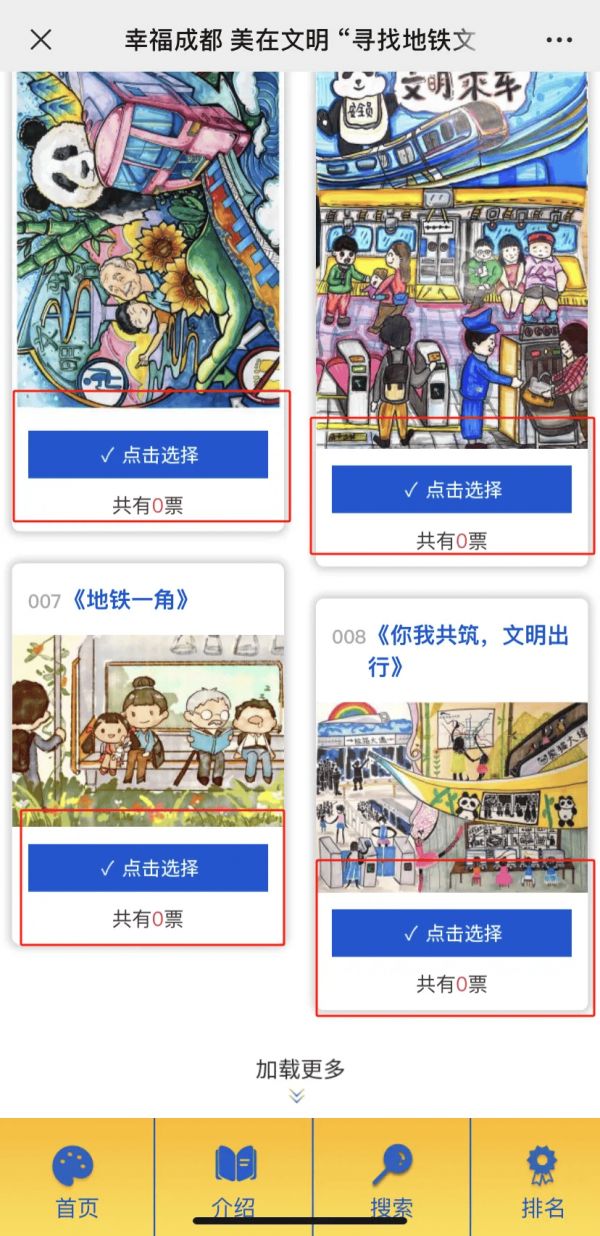Open the three-dot overflow menu

(559, 40)
